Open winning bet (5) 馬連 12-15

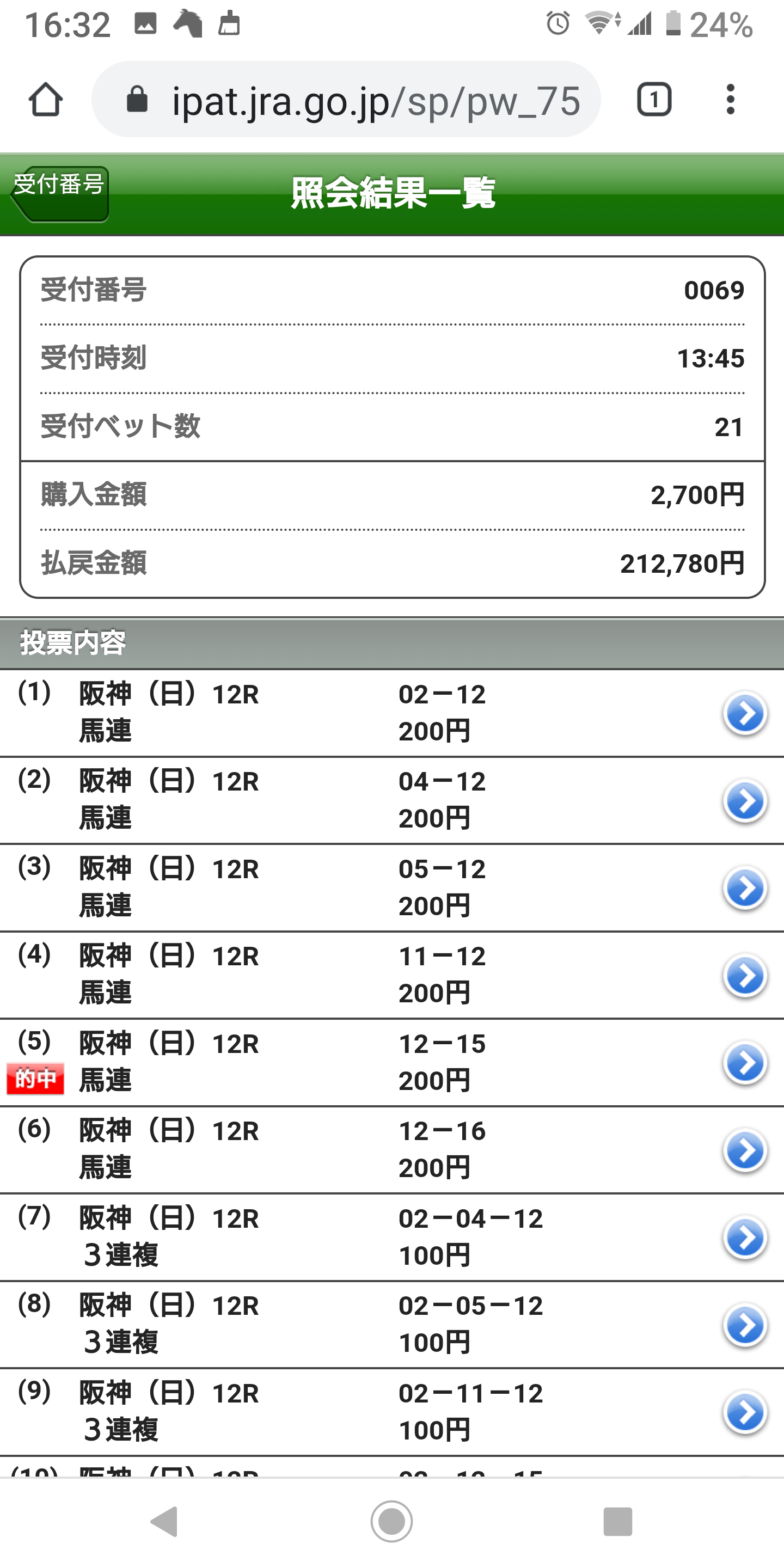click(744, 1063)
